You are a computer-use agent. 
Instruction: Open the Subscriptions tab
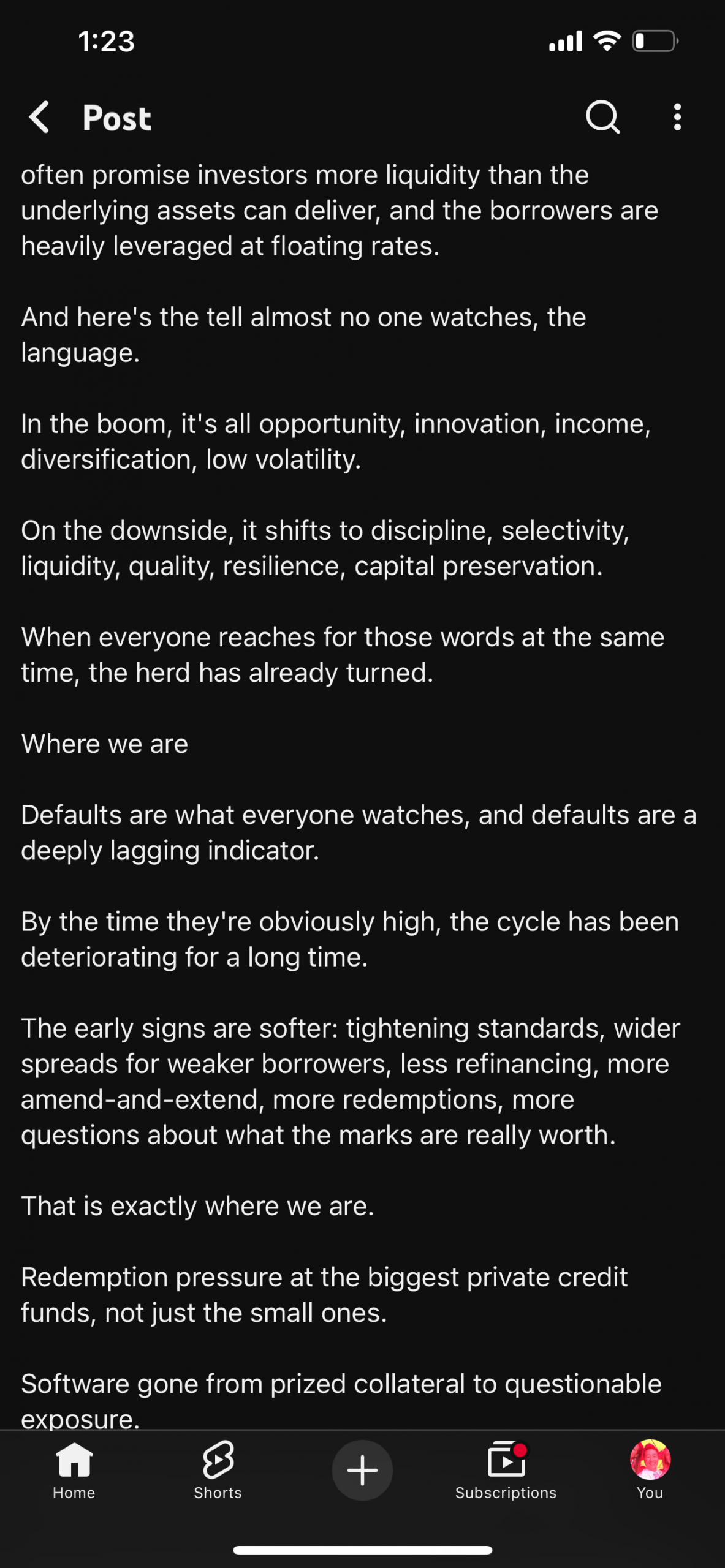(x=506, y=1470)
